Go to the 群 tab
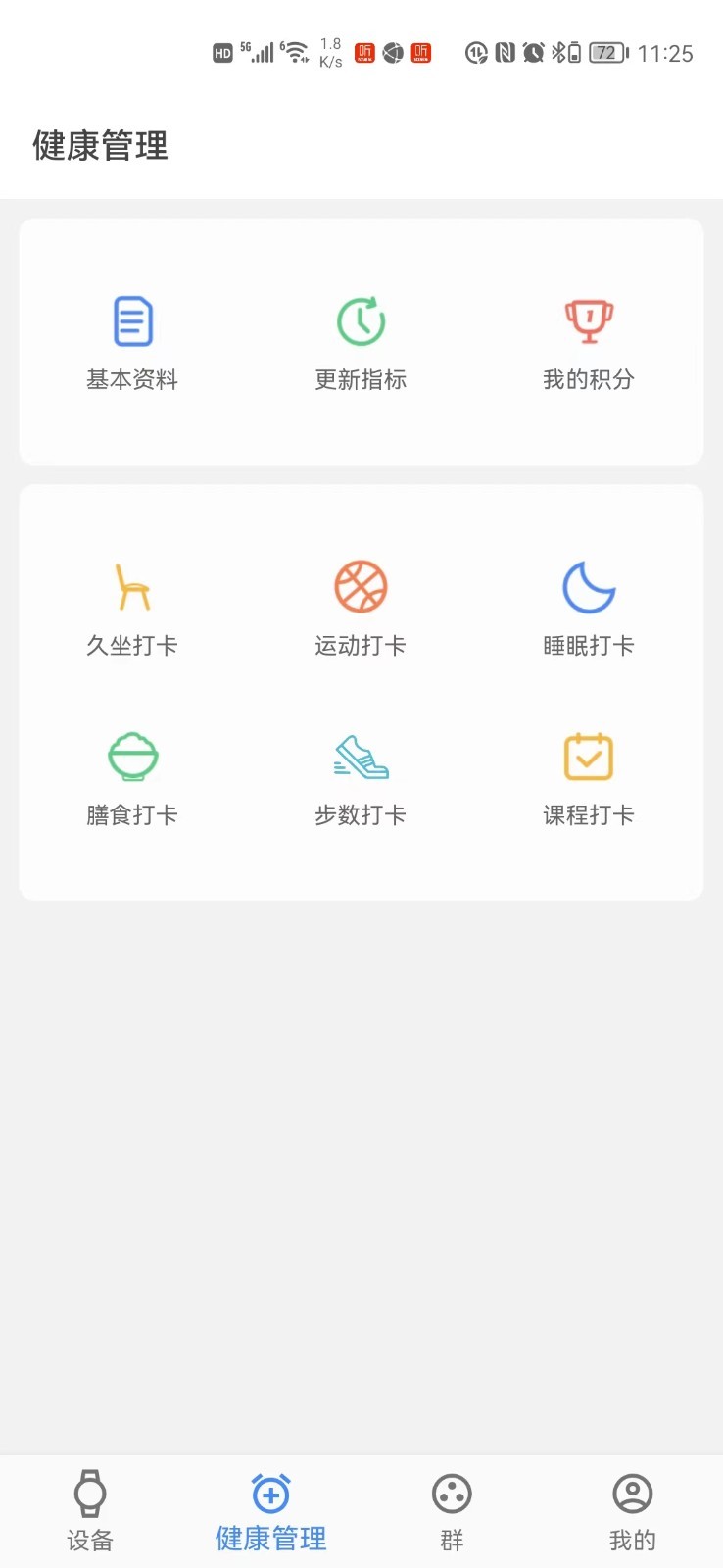Screen dimensions: 723x1568 pos(452,1512)
